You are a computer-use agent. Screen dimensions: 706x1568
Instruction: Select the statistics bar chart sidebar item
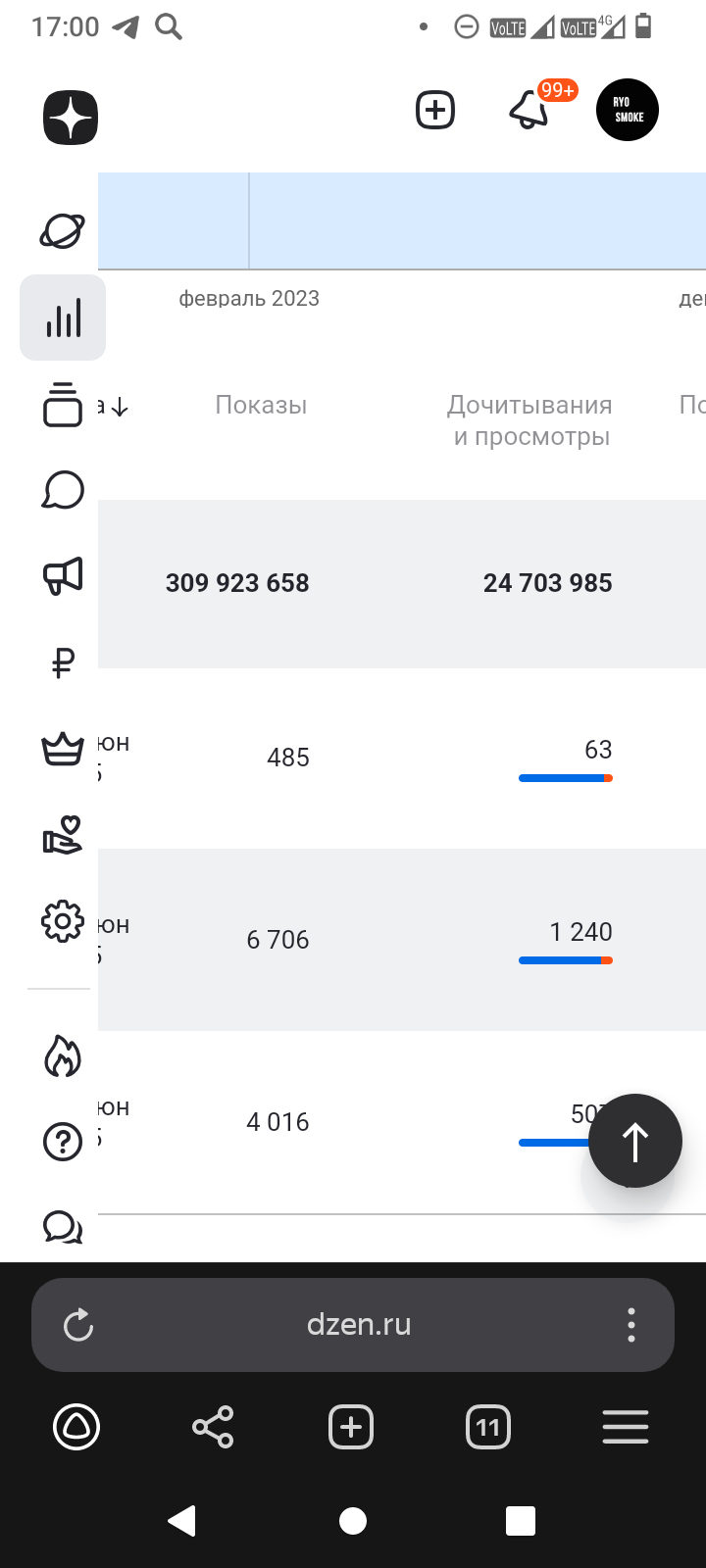63,318
